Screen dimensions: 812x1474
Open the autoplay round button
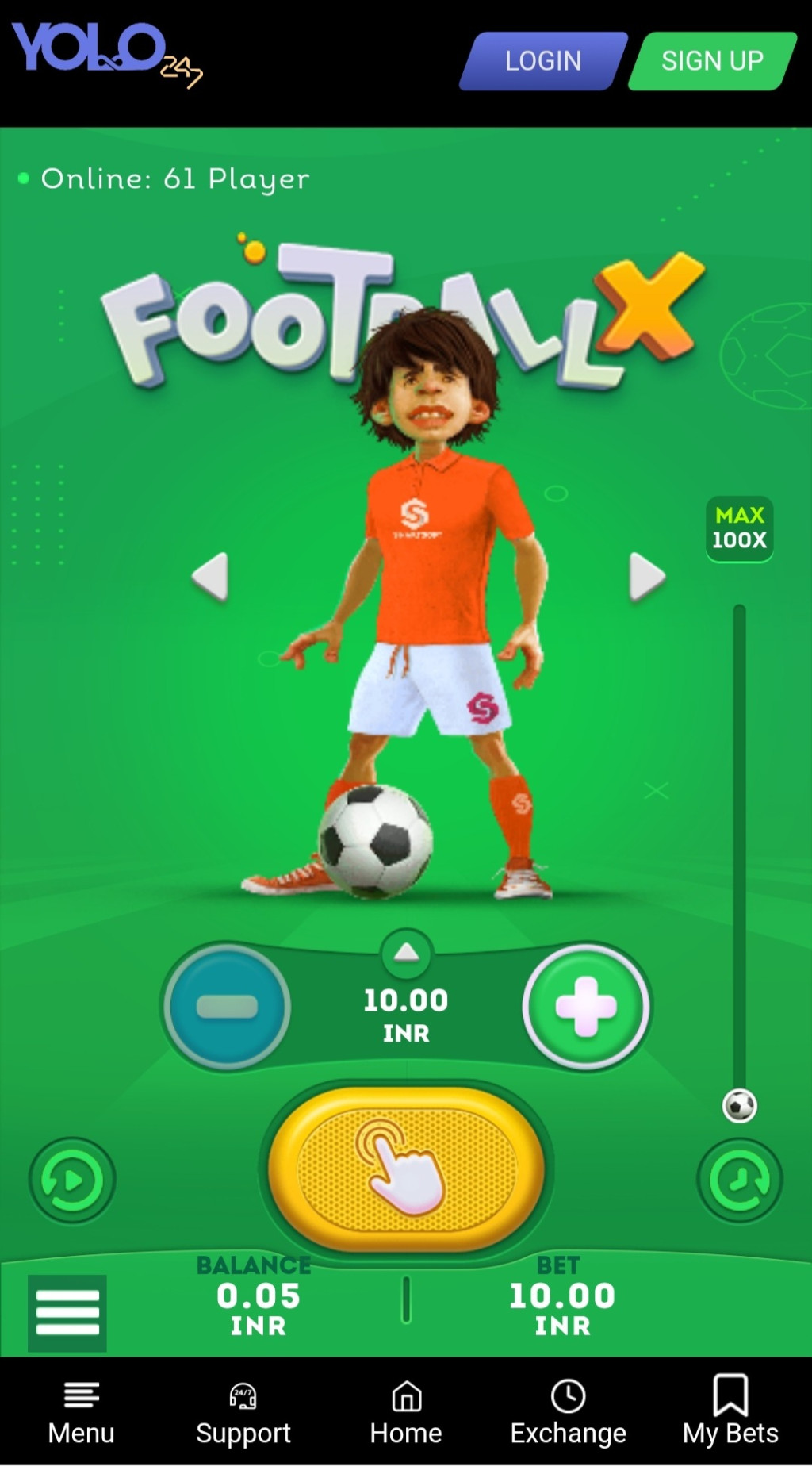(72, 1180)
